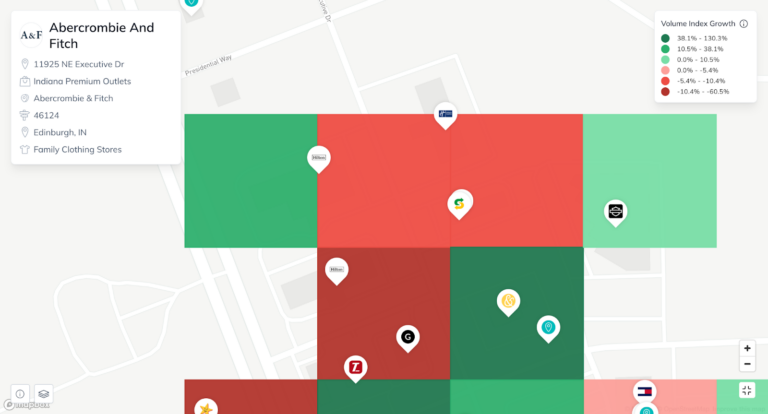This screenshot has height=414, width=768.
Task: Zoom in on the map
Action: click(747, 348)
